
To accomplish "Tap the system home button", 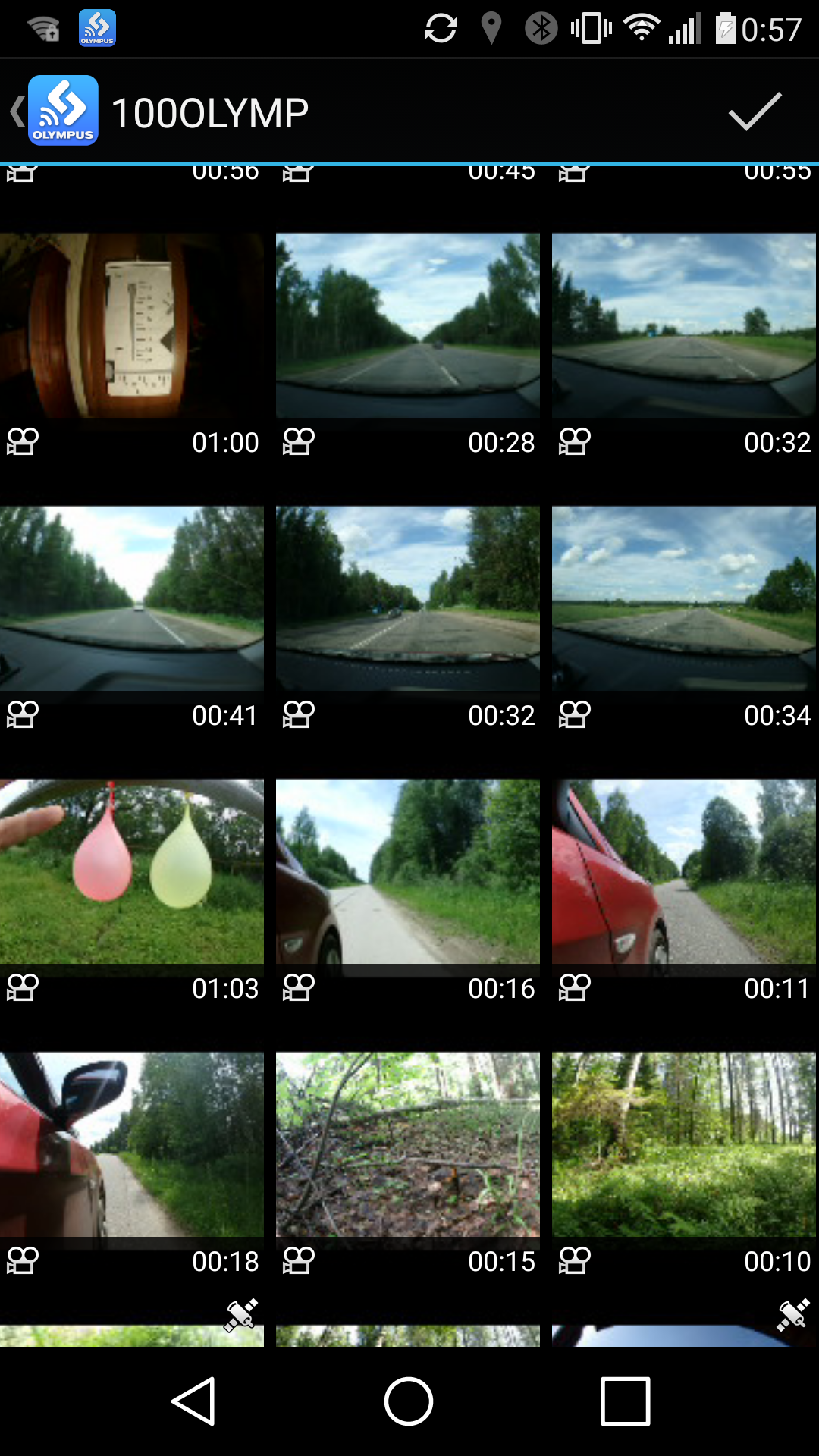I will (409, 1401).
